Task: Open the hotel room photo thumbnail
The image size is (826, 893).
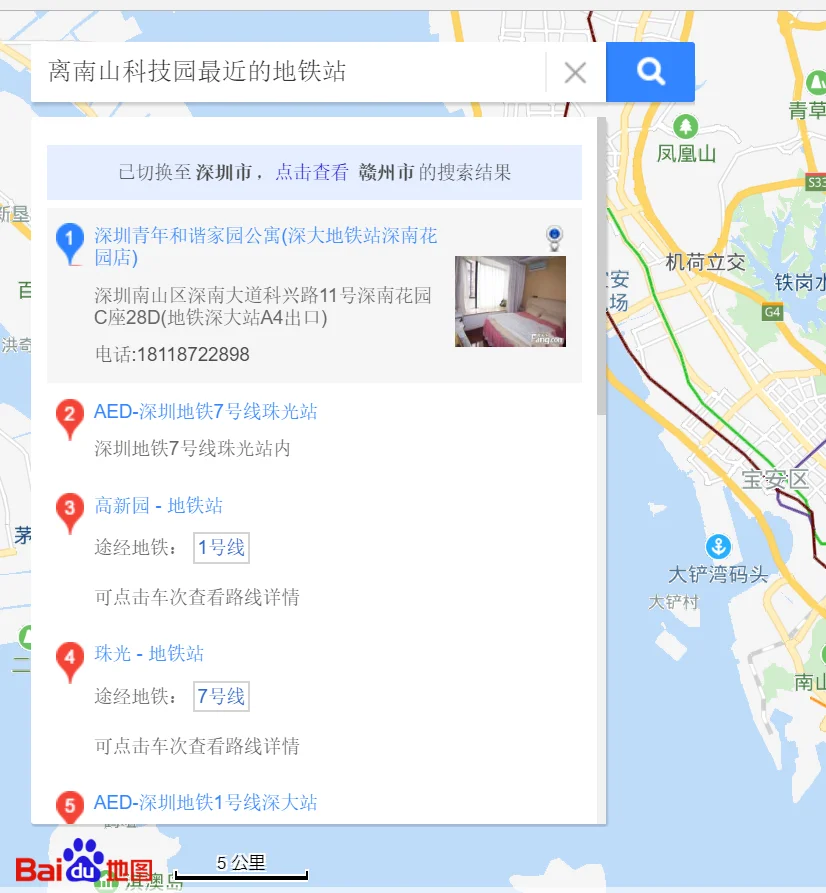Action: point(510,302)
